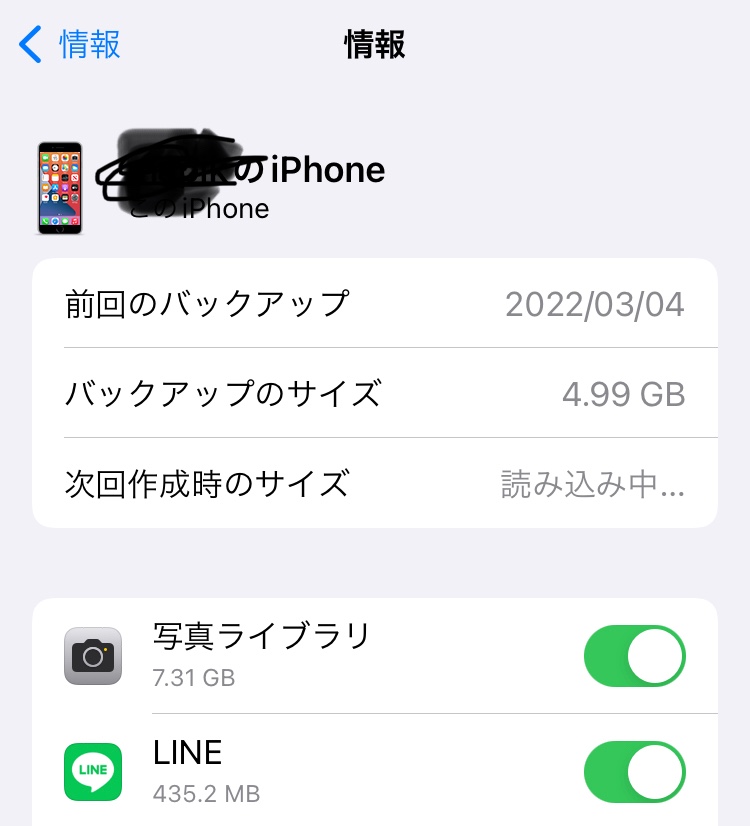Viewport: 750px width, 826px height.
Task: Go back to the previous 情報 screen
Action: click(x=70, y=45)
